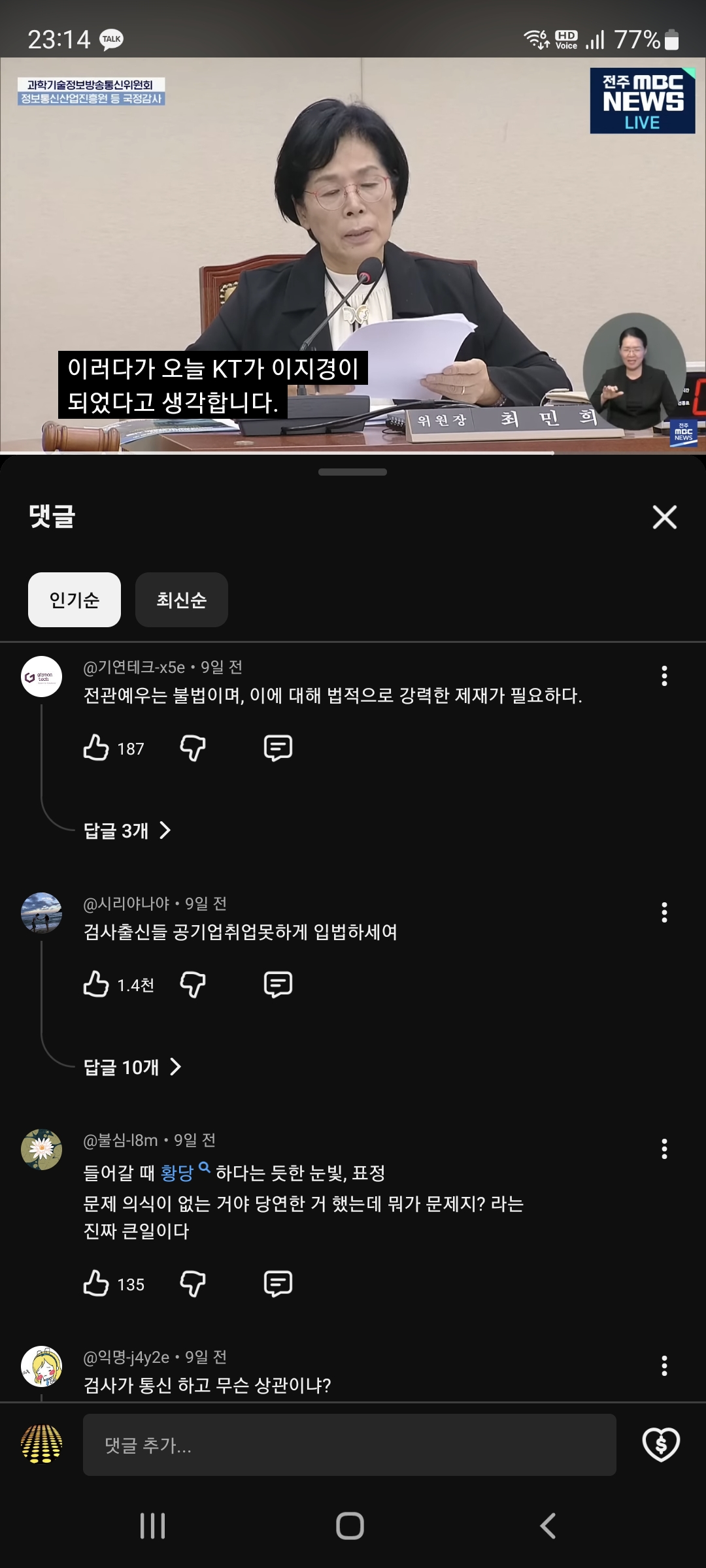The height and width of the screenshot is (1568, 706).
Task: Open the Super Thanks heart icon
Action: 661,1445
